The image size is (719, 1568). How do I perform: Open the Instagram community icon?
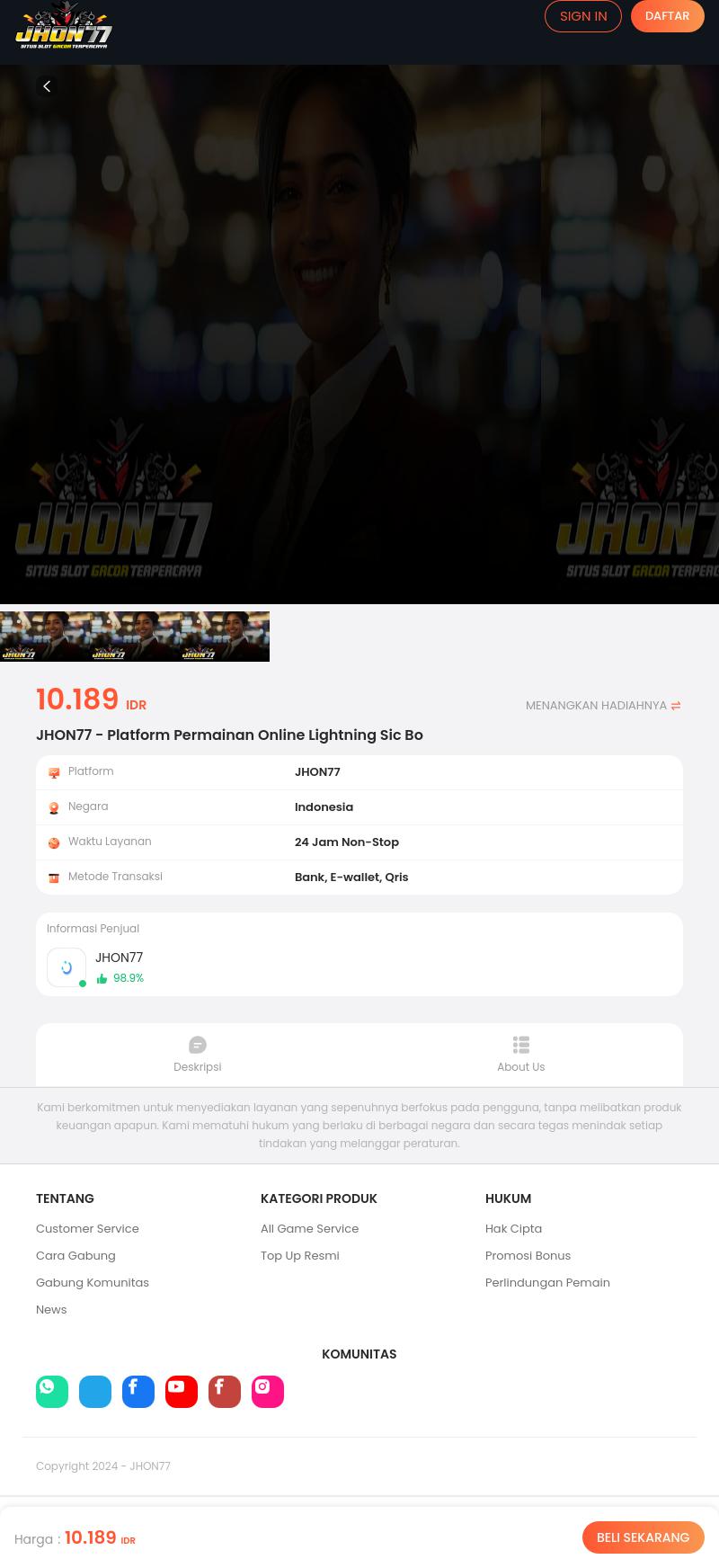[x=268, y=1392]
